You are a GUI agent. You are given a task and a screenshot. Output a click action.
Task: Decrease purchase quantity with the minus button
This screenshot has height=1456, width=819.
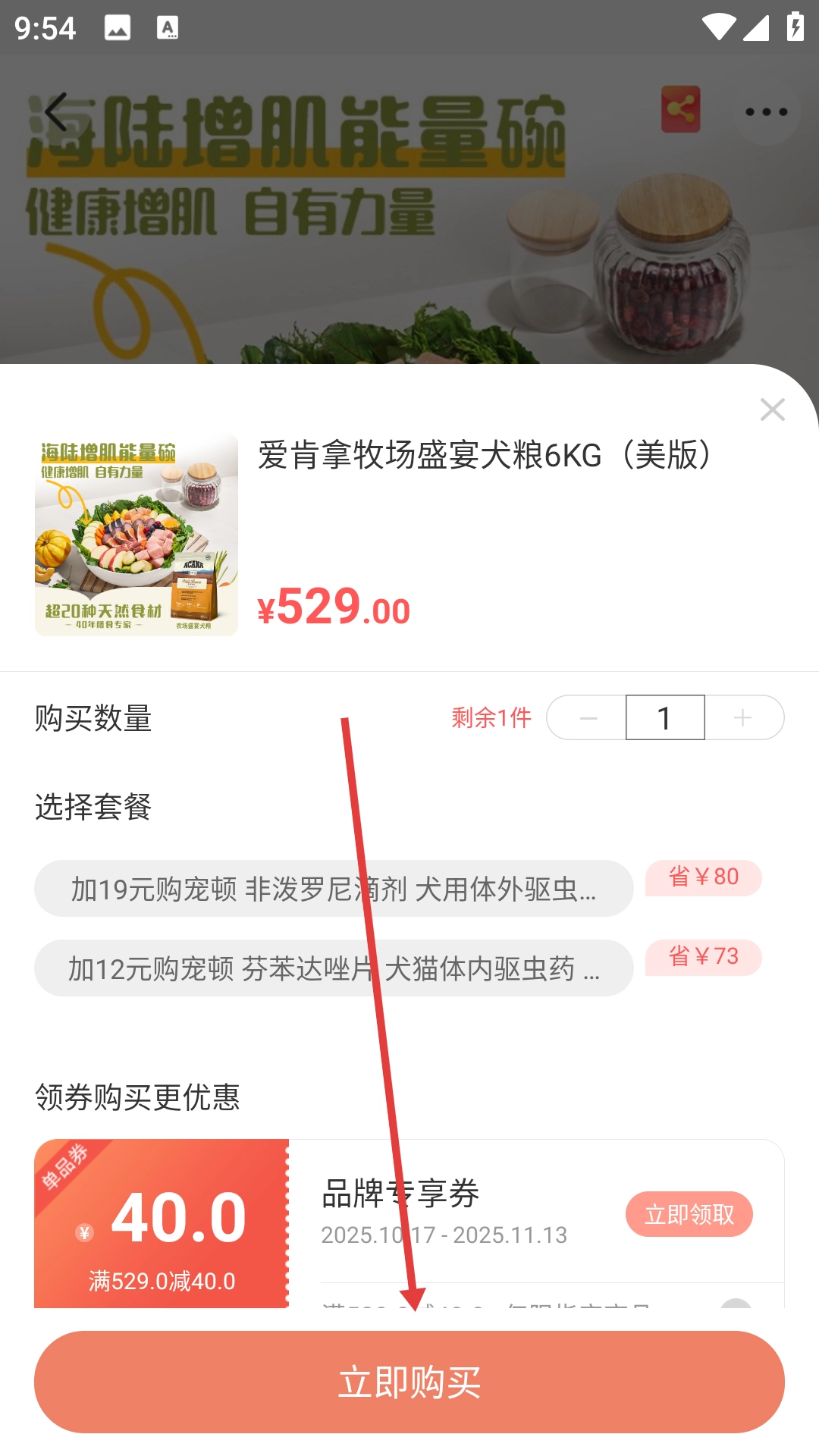click(x=588, y=717)
